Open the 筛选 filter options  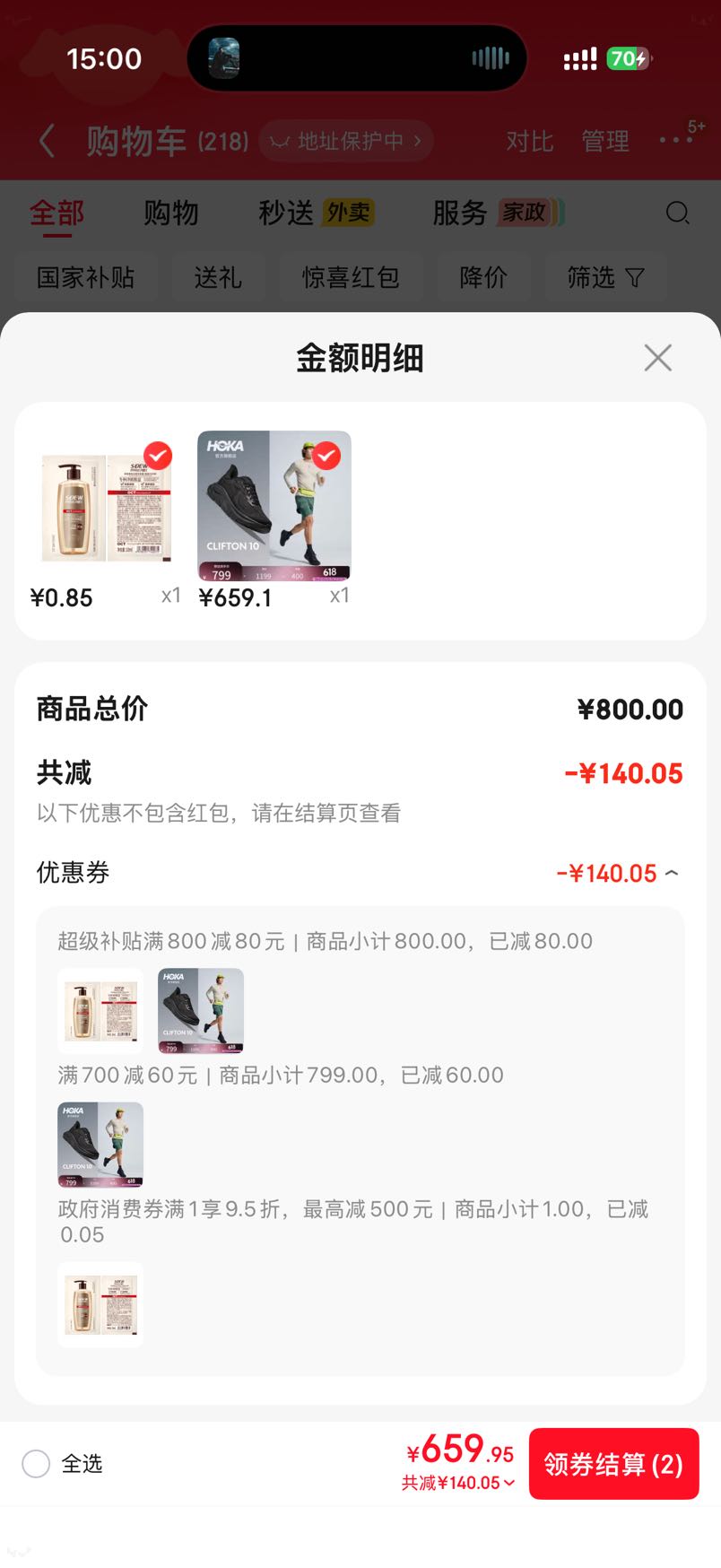click(x=605, y=277)
